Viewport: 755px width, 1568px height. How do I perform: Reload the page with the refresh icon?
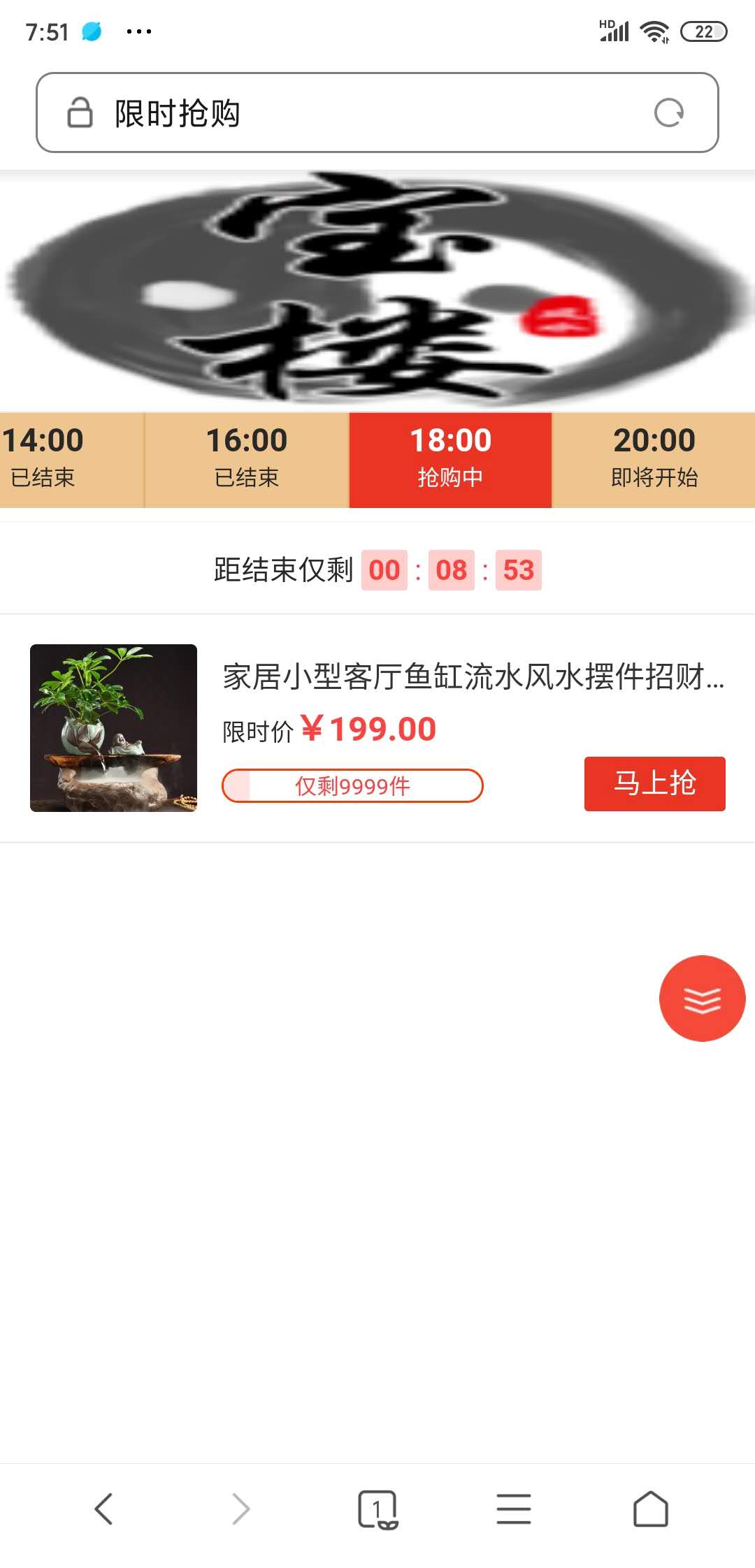click(x=668, y=112)
